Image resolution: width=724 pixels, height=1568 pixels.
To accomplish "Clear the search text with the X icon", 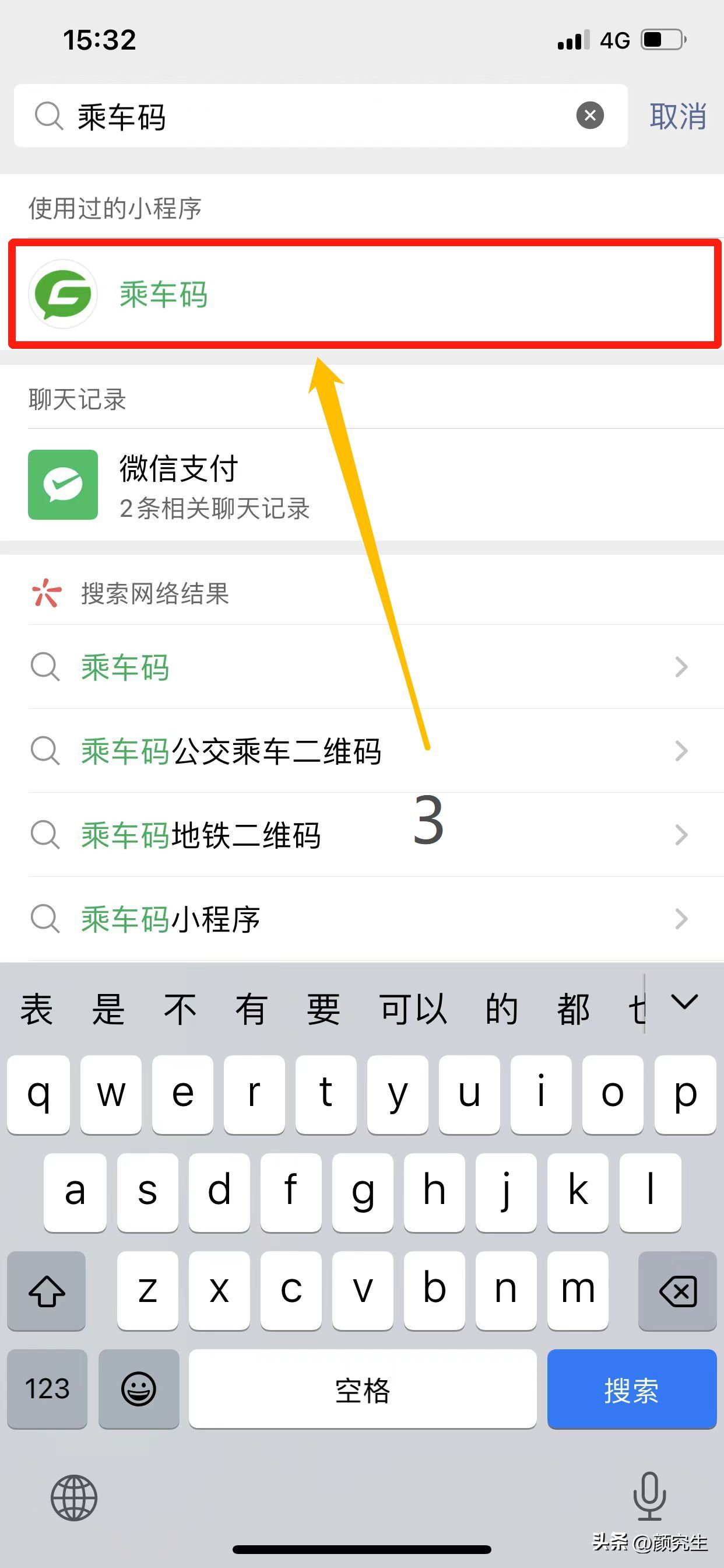I will click(589, 116).
